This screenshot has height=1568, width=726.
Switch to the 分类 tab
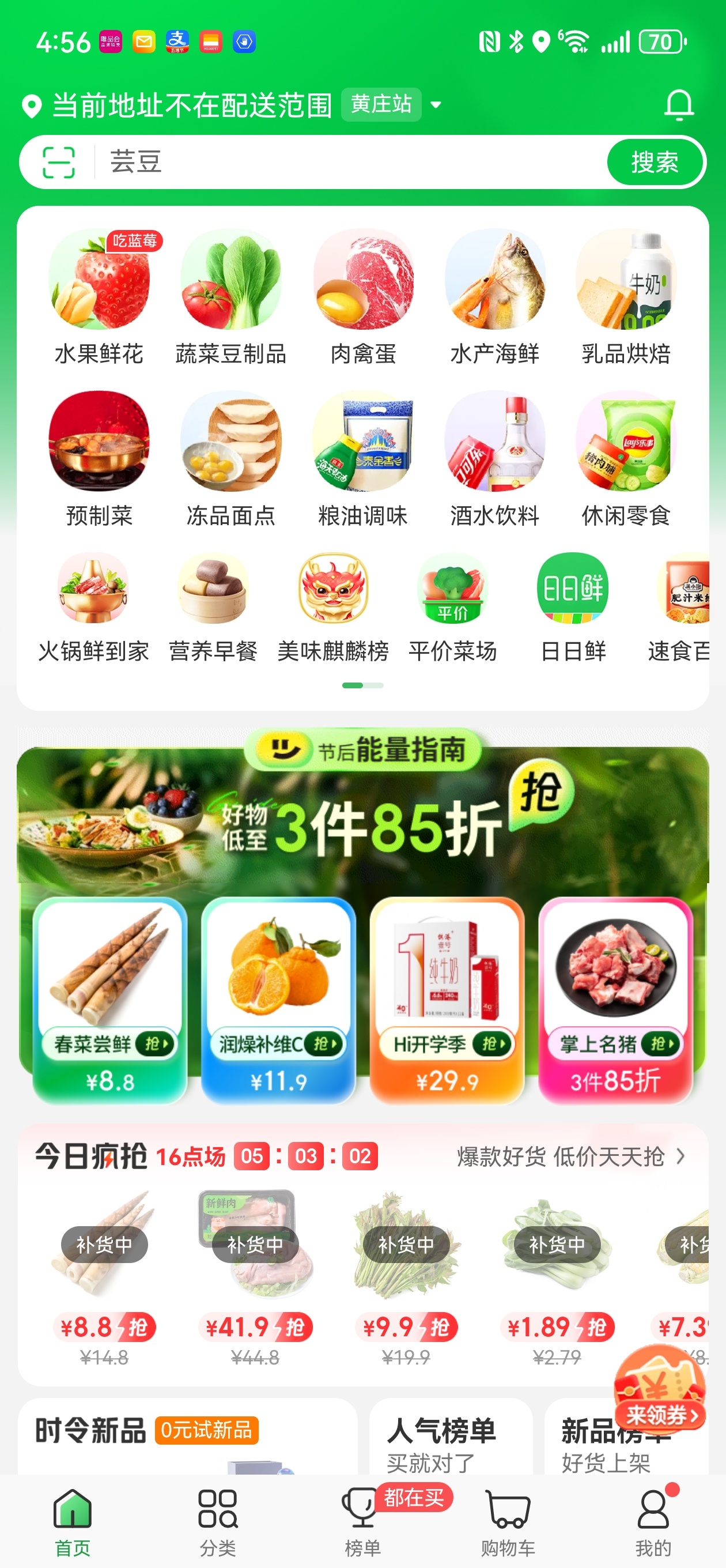point(218,1522)
